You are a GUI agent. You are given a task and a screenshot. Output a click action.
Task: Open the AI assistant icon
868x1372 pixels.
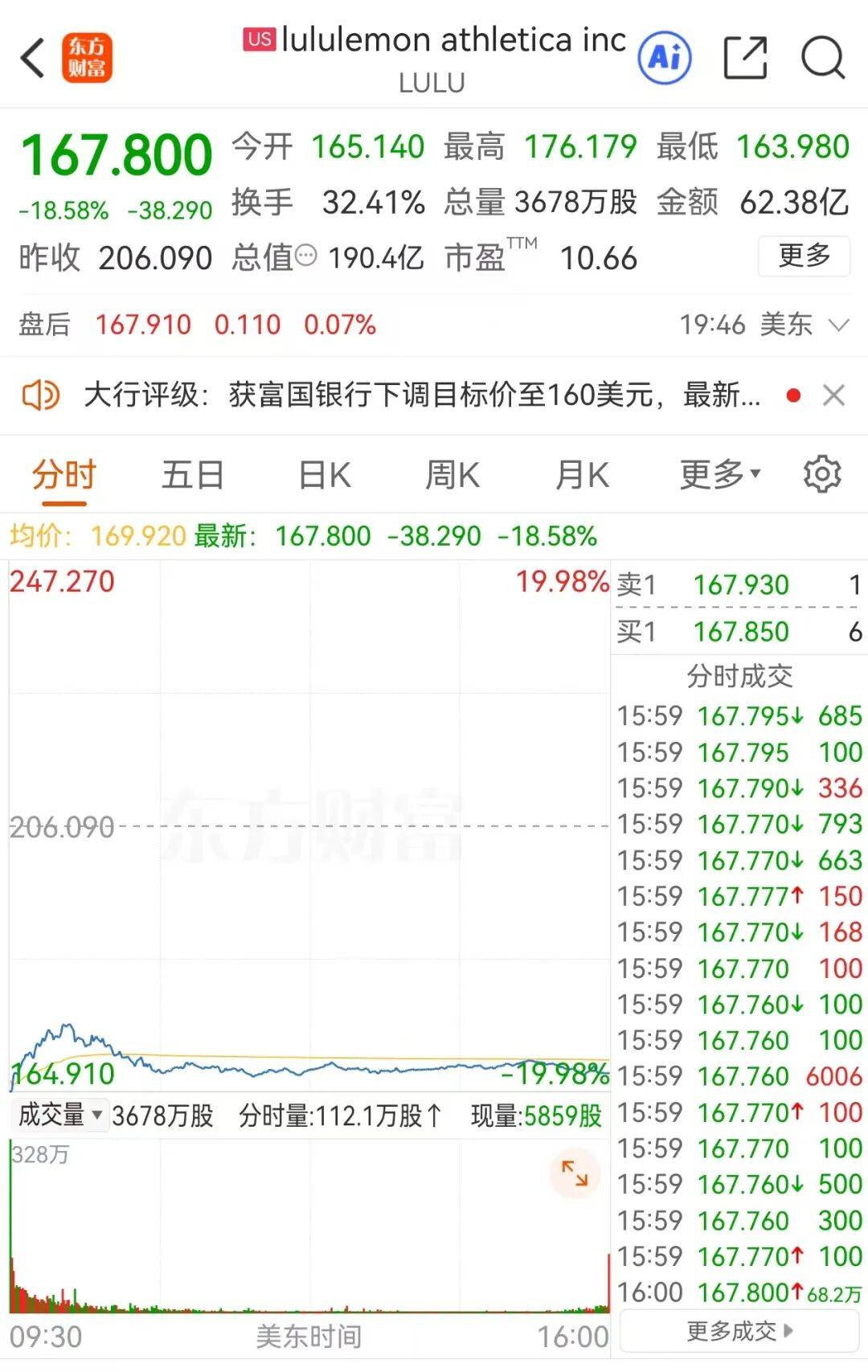pos(665,58)
